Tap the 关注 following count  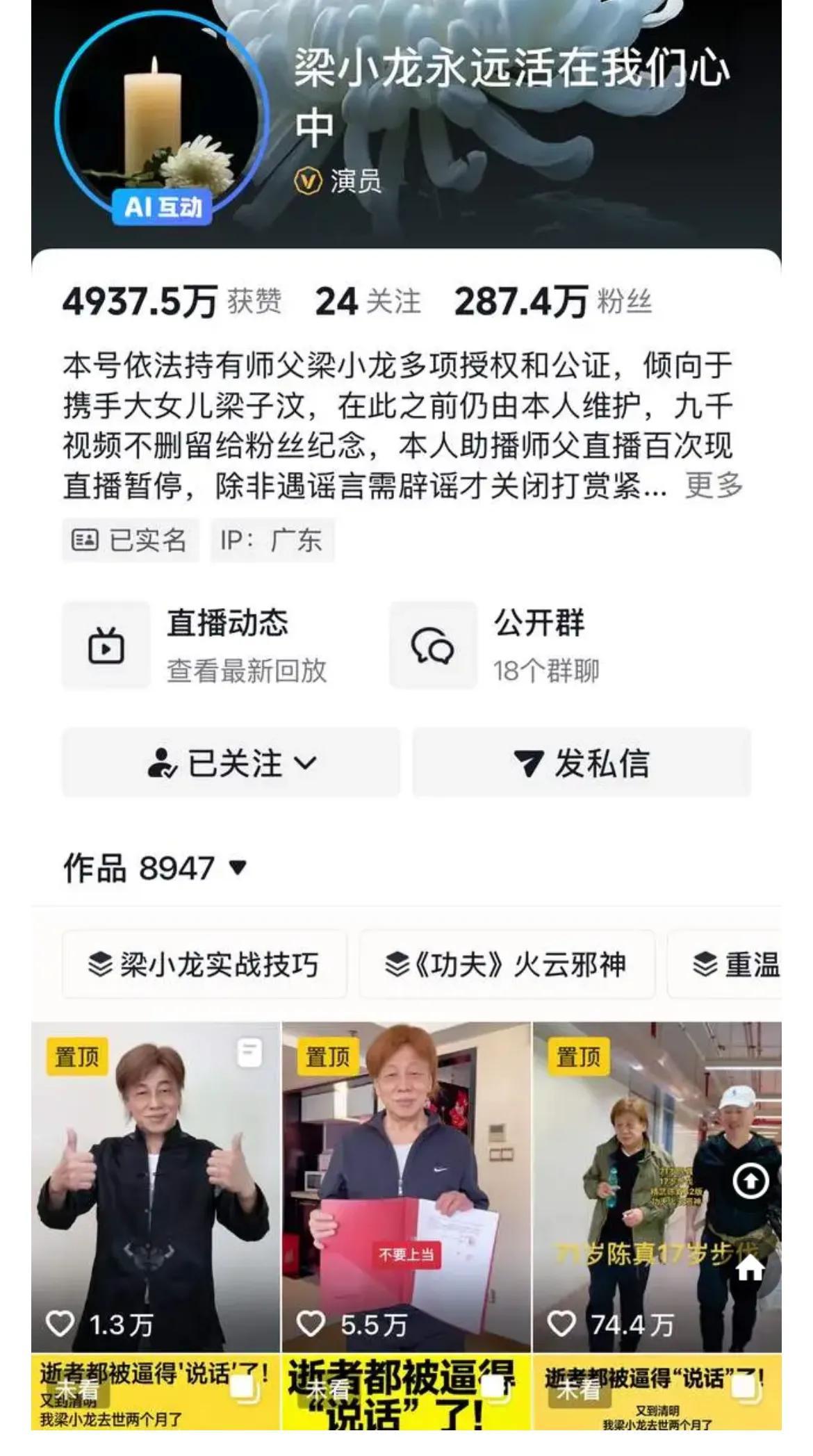pyautogui.click(x=368, y=302)
